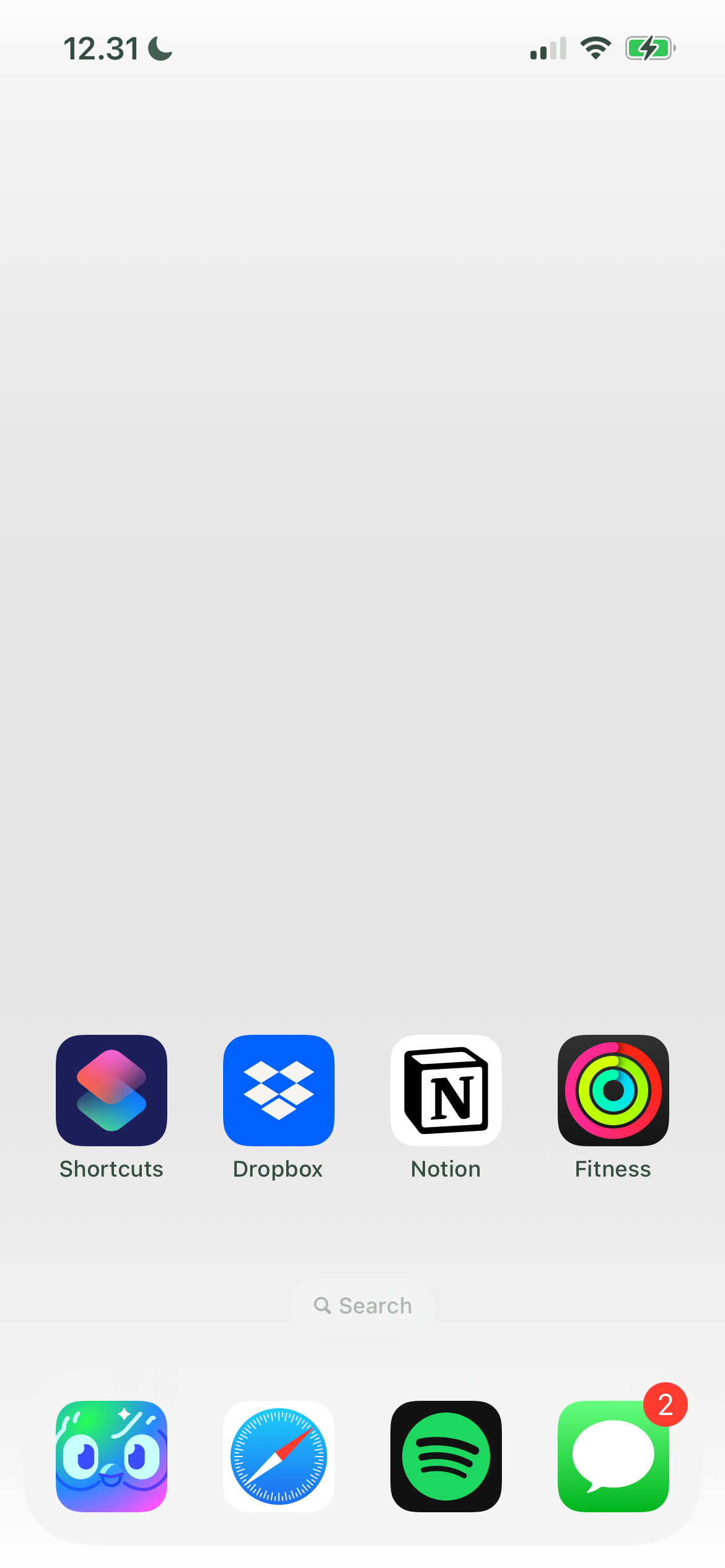Tap the crescent moon Do Not Disturb indicator
The height and width of the screenshot is (1568, 725).
[159, 48]
